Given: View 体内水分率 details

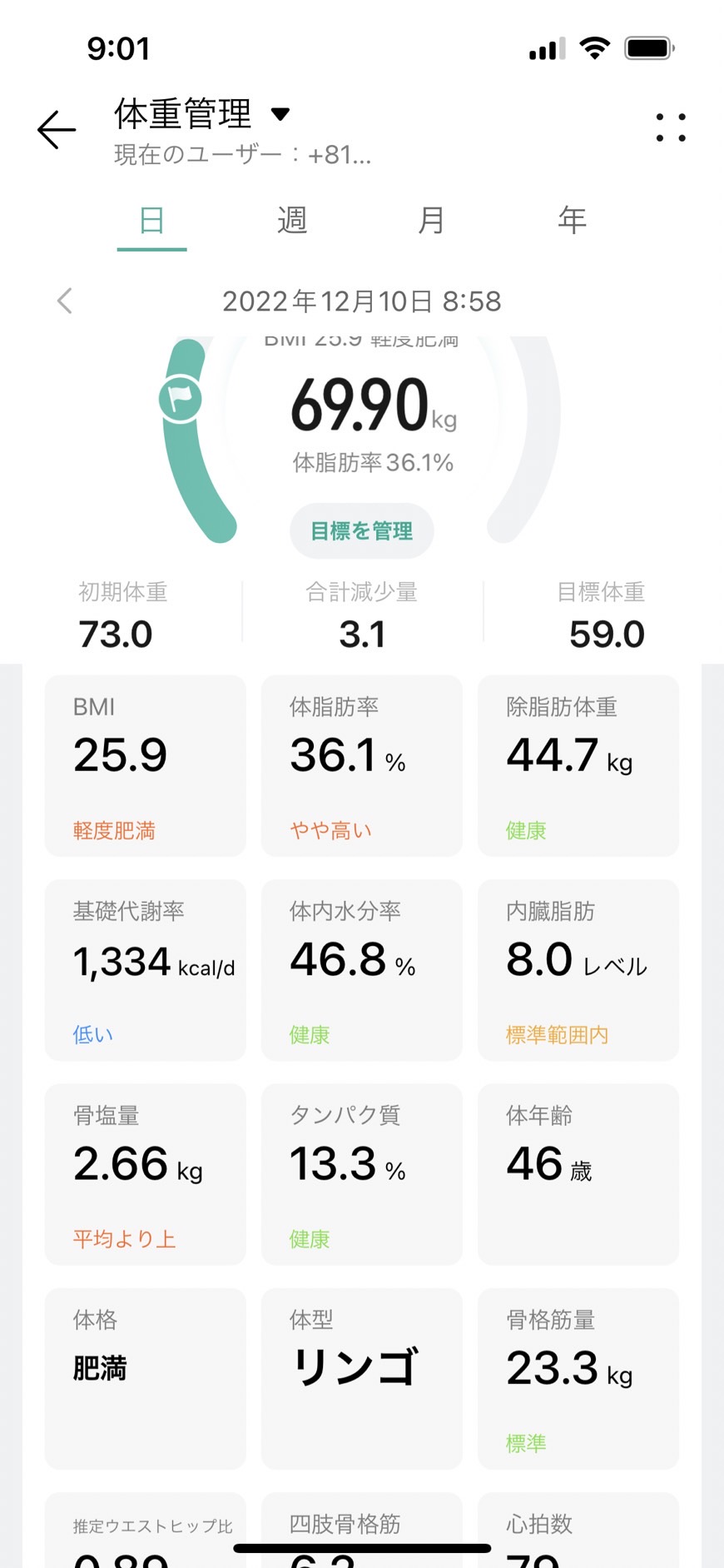Looking at the screenshot, I should pos(362,970).
